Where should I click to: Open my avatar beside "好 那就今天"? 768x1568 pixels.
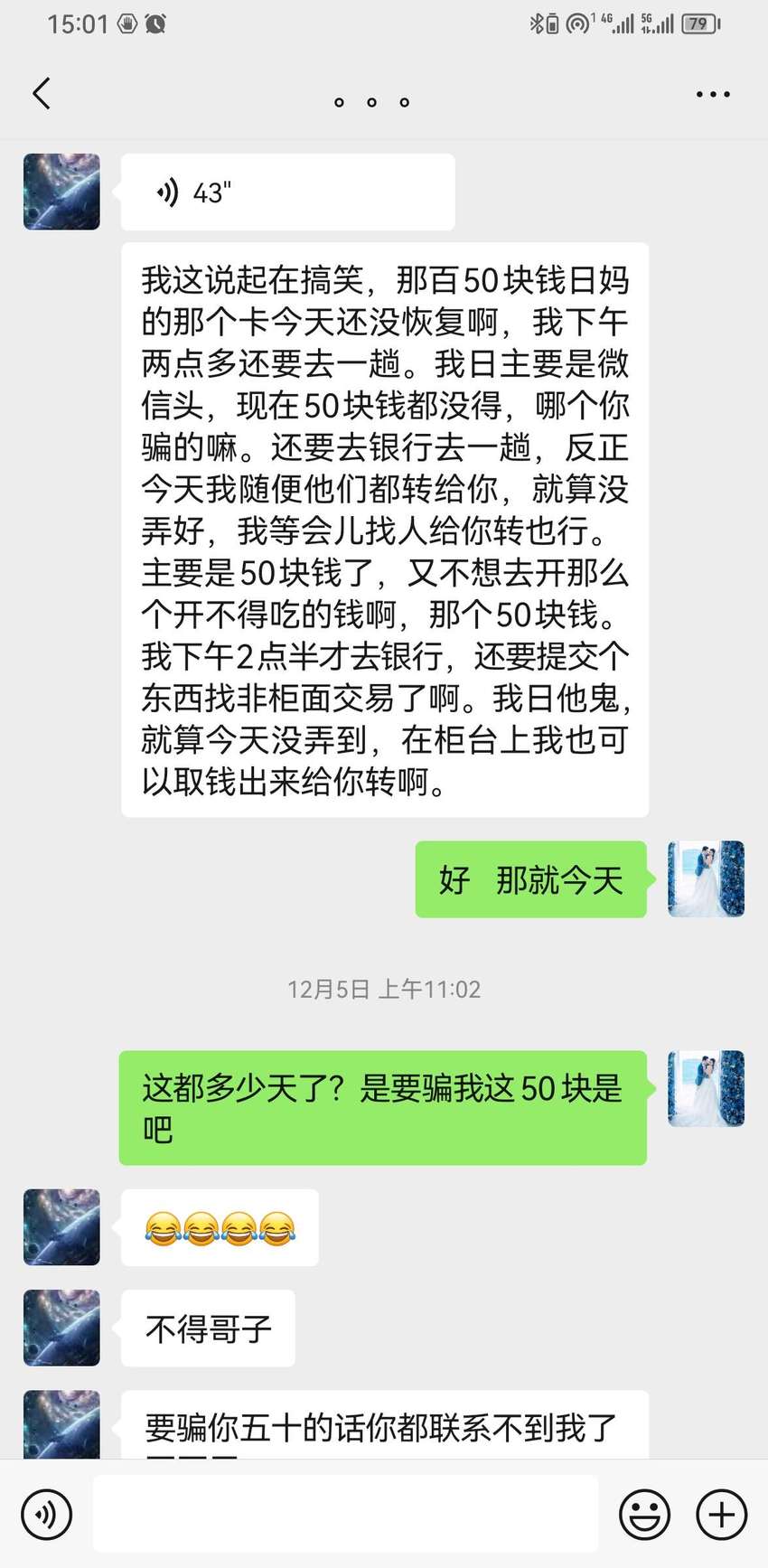(706, 879)
